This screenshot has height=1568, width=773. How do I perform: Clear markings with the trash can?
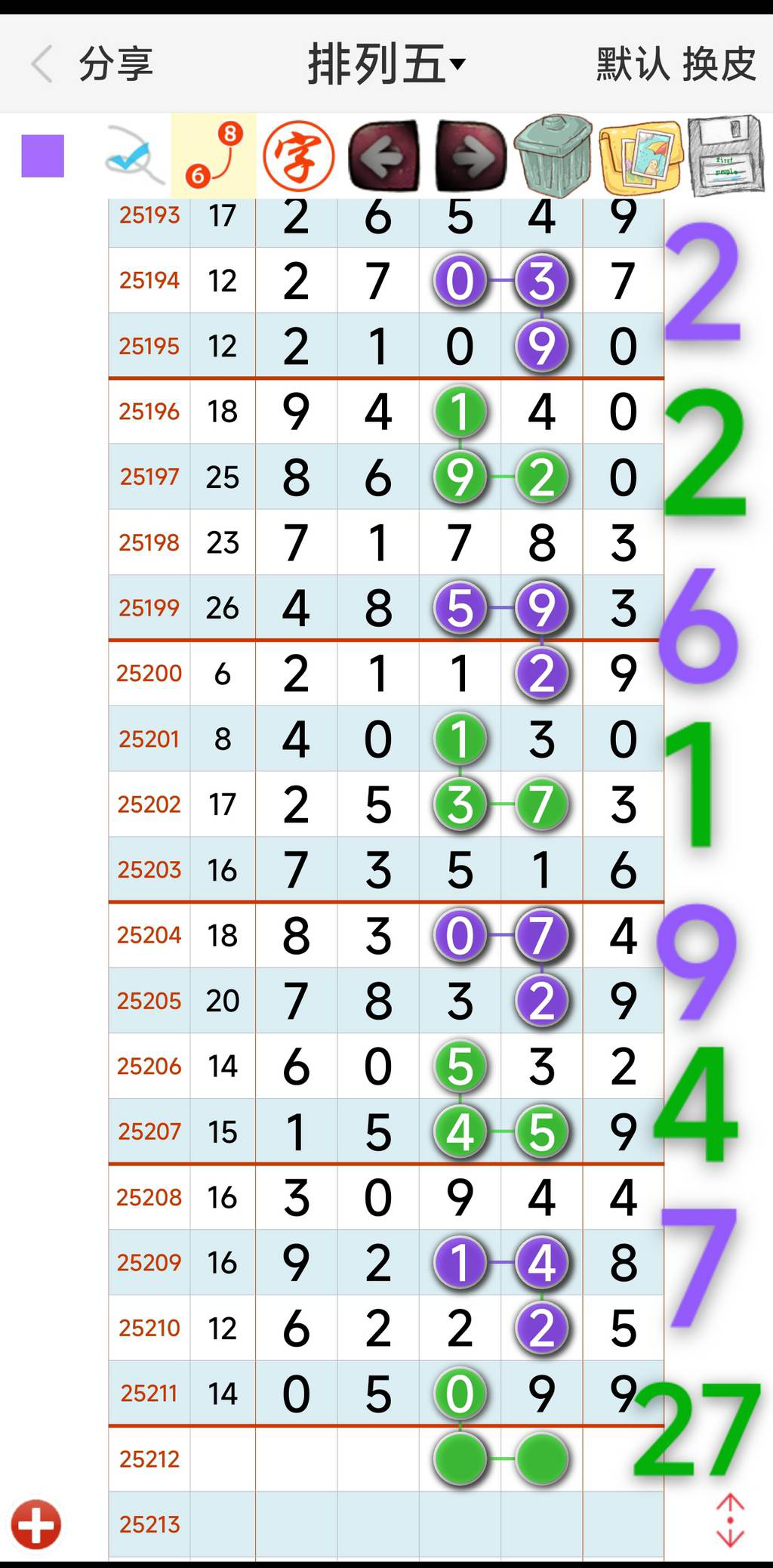tap(553, 156)
